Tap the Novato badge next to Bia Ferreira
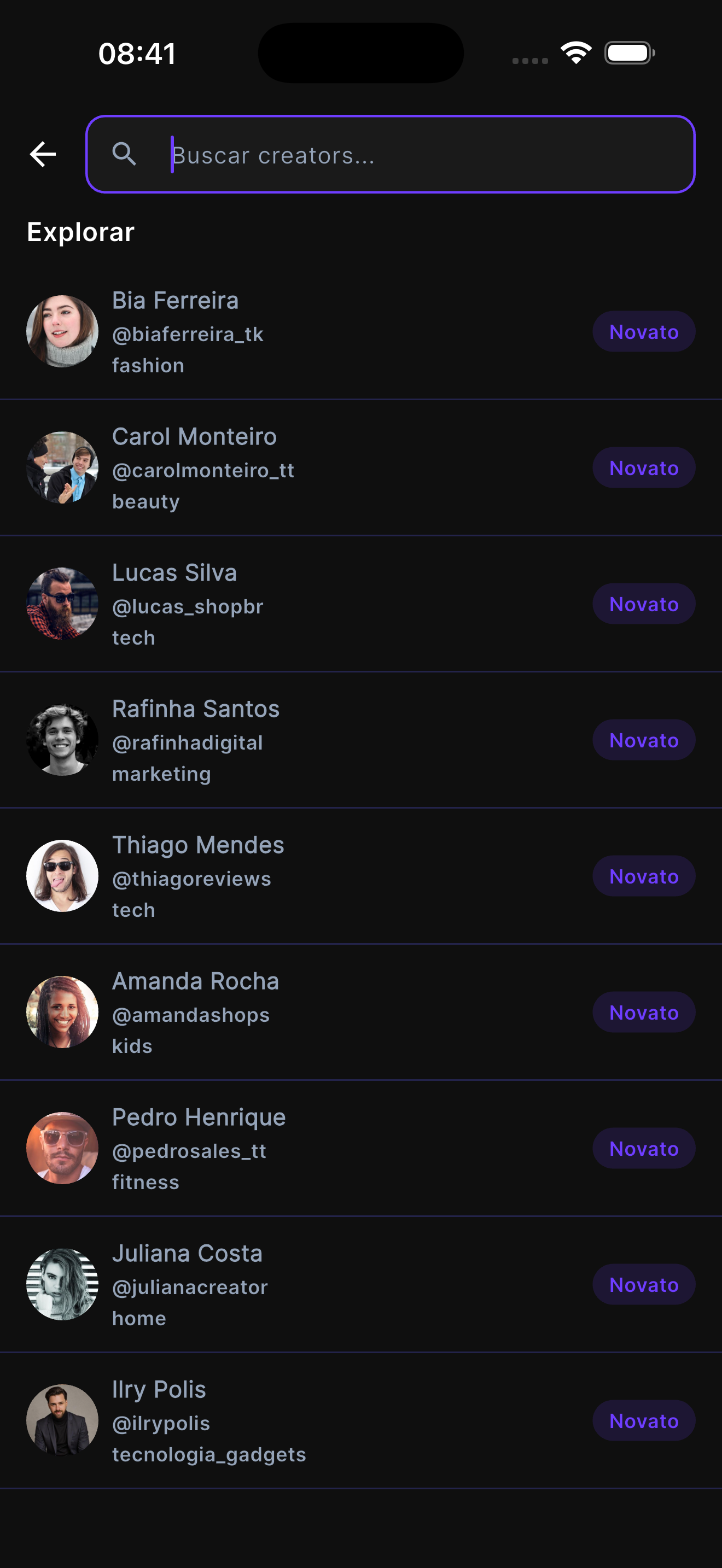The height and width of the screenshot is (1568, 722). pos(643,331)
